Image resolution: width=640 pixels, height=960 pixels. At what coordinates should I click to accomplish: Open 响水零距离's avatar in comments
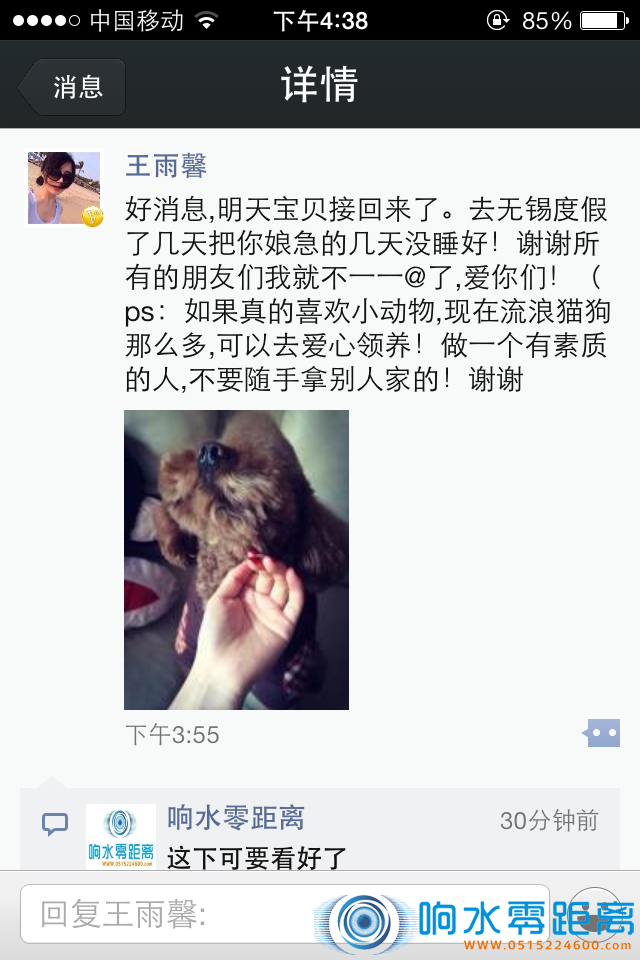click(x=121, y=836)
